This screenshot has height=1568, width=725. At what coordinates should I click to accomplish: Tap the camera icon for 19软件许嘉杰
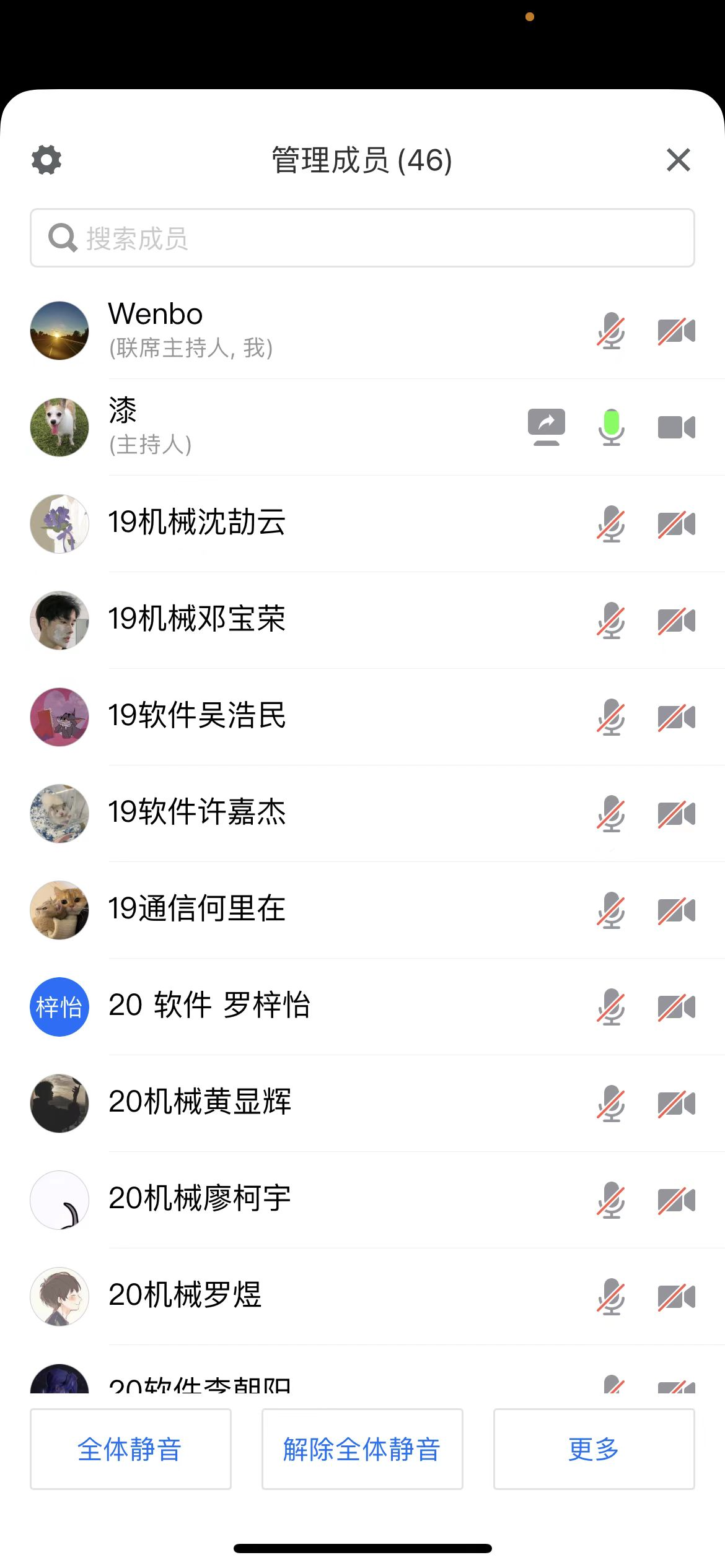pos(676,814)
